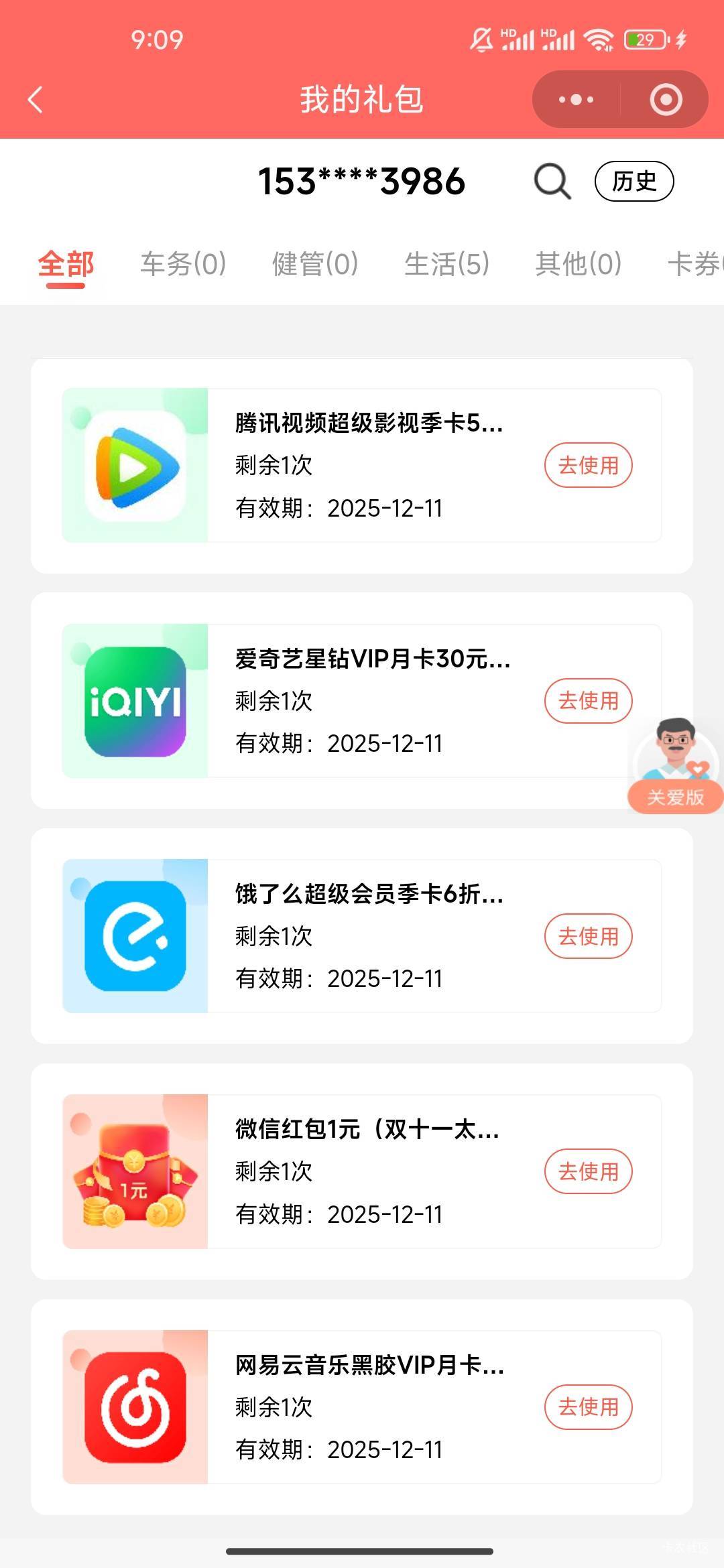Select the 其他(0) tab
Screen dimensions: 724x1568
pyautogui.click(x=579, y=264)
